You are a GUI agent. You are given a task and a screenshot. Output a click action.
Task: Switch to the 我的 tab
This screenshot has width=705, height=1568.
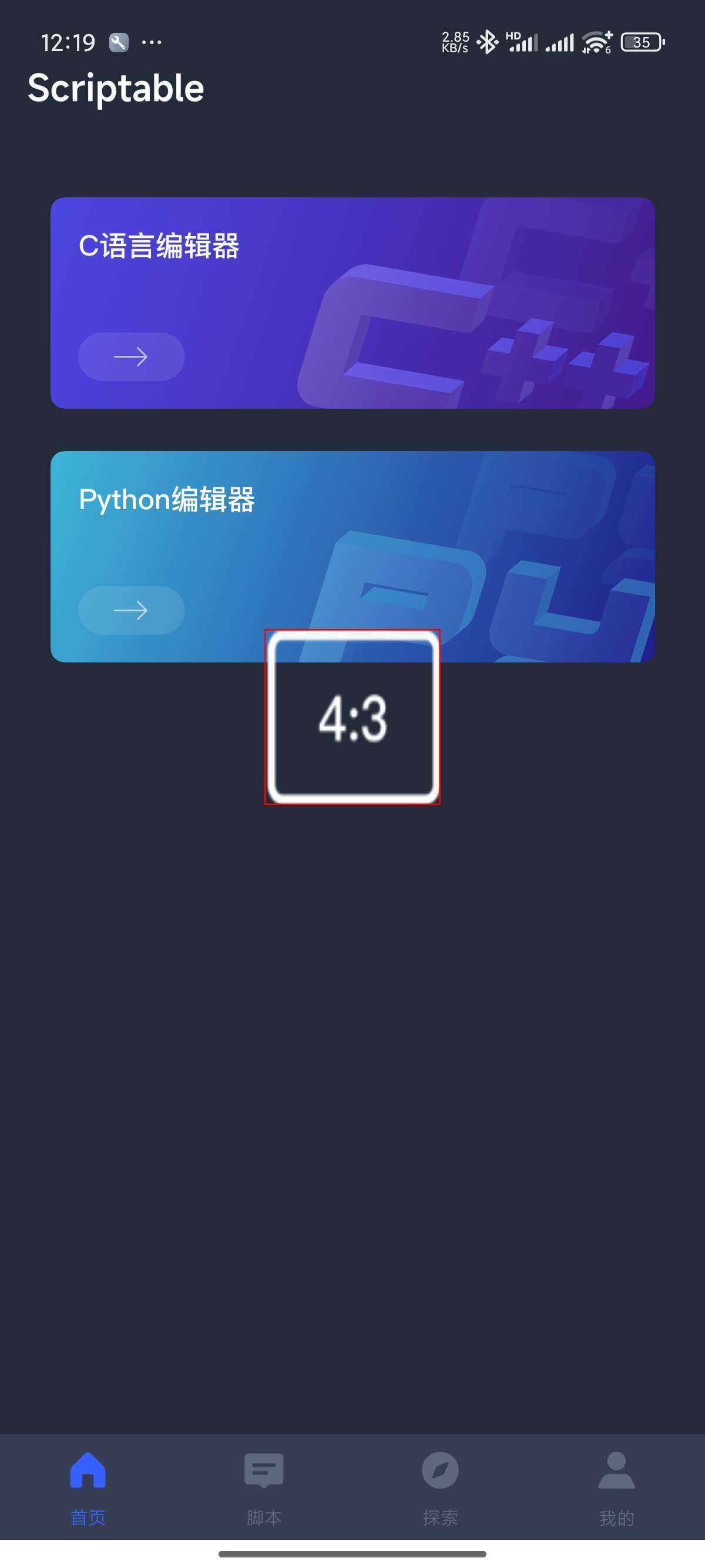[x=616, y=1485]
